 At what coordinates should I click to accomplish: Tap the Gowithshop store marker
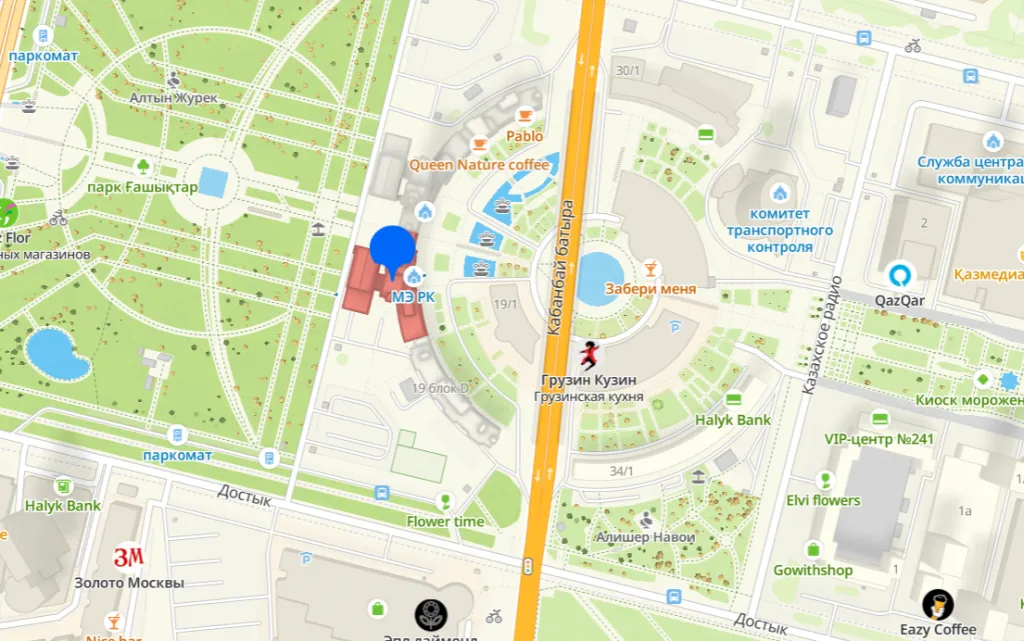point(812,550)
